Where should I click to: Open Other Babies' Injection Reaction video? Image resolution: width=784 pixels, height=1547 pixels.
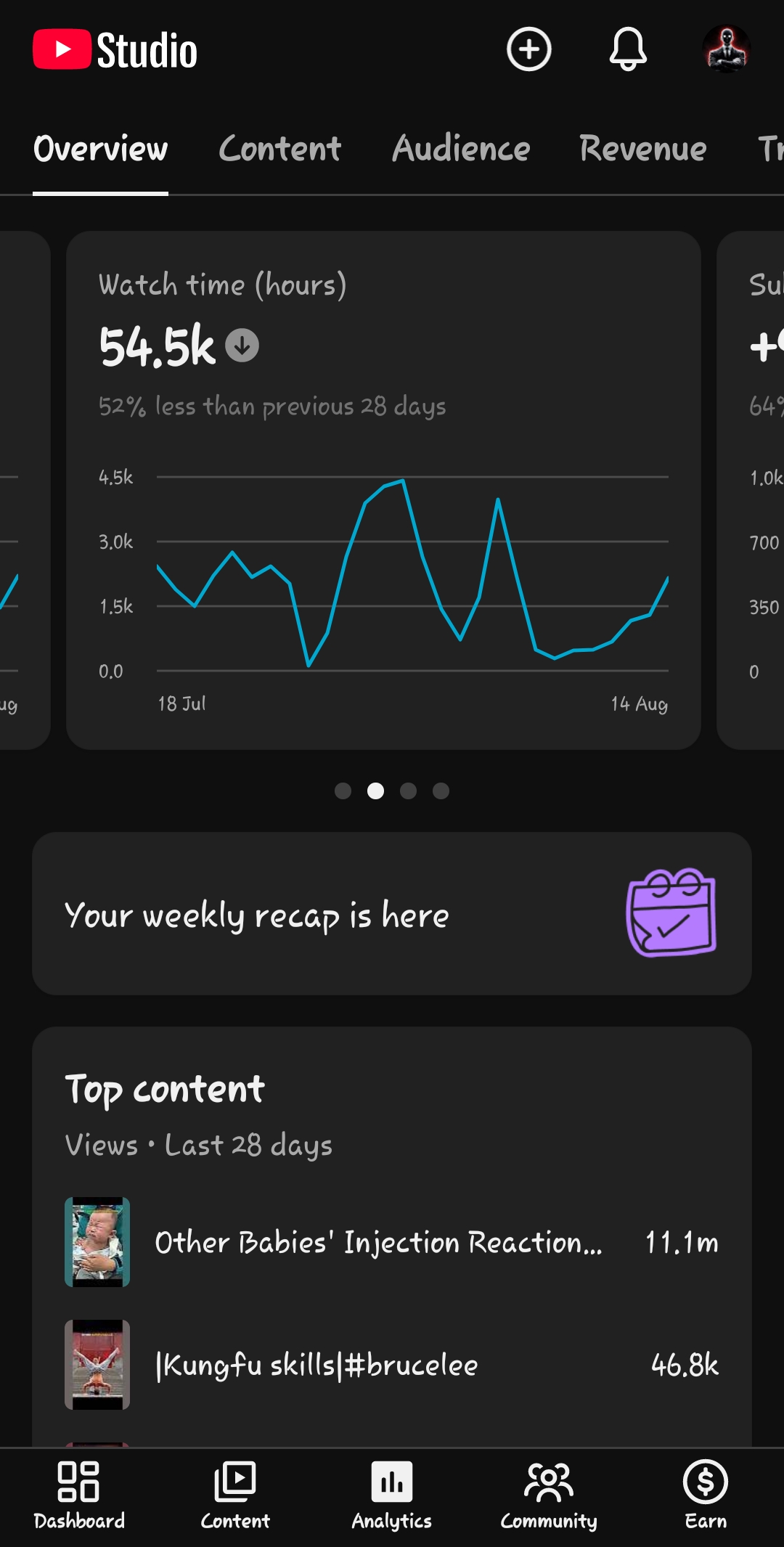[392, 1242]
